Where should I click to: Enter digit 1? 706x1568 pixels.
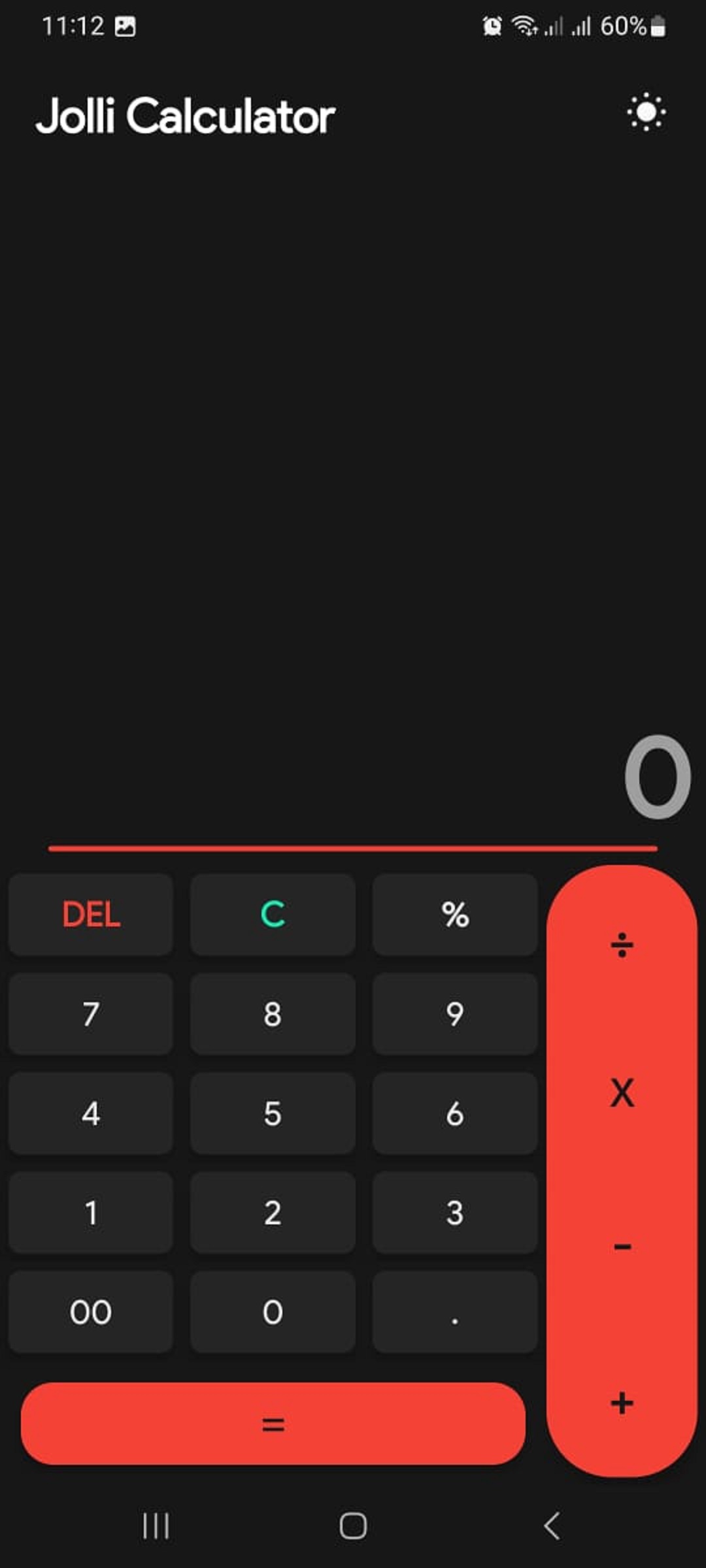point(91,1212)
